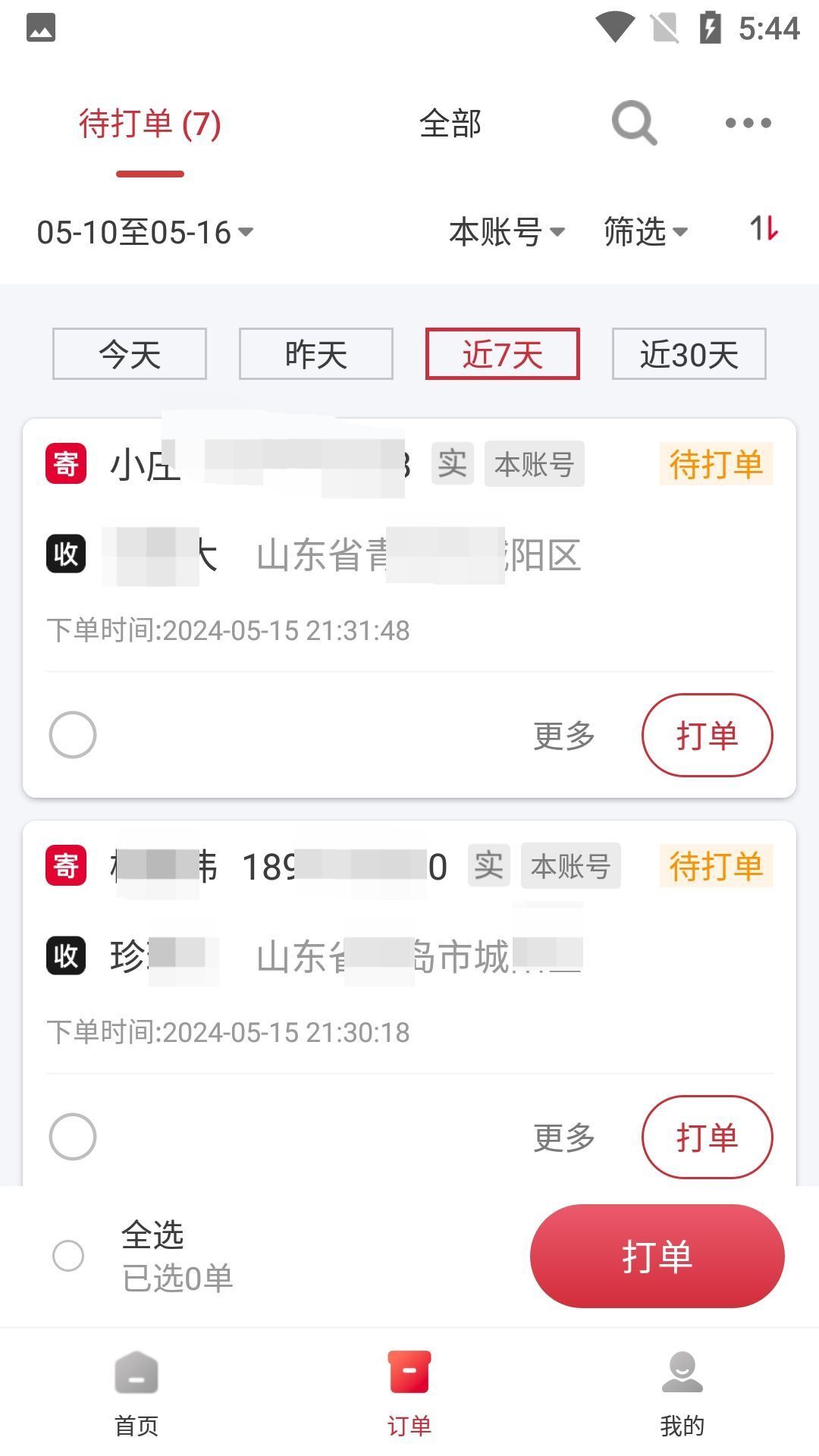
Task: Select the first order's checkbox circle
Action: [x=73, y=734]
